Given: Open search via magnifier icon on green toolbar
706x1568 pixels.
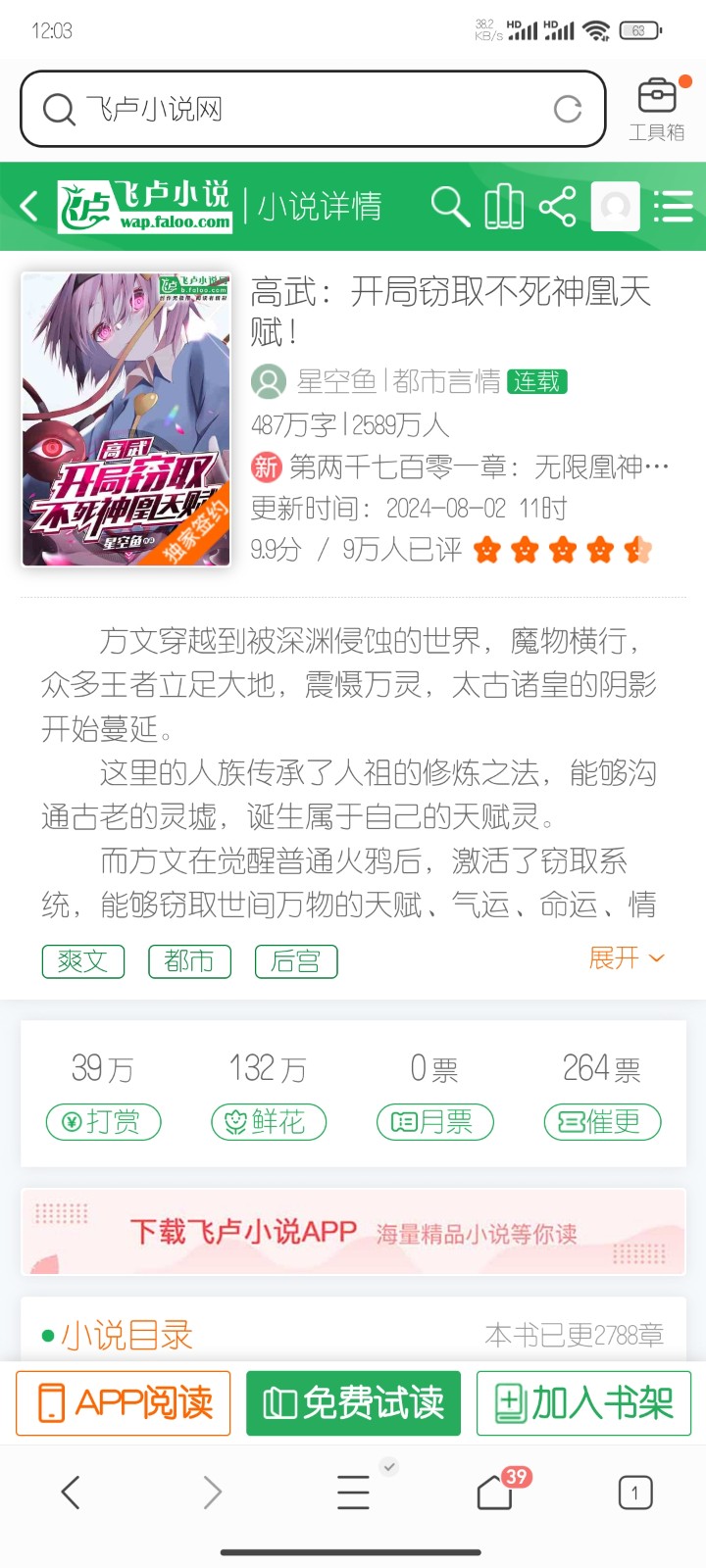Looking at the screenshot, I should (448, 207).
